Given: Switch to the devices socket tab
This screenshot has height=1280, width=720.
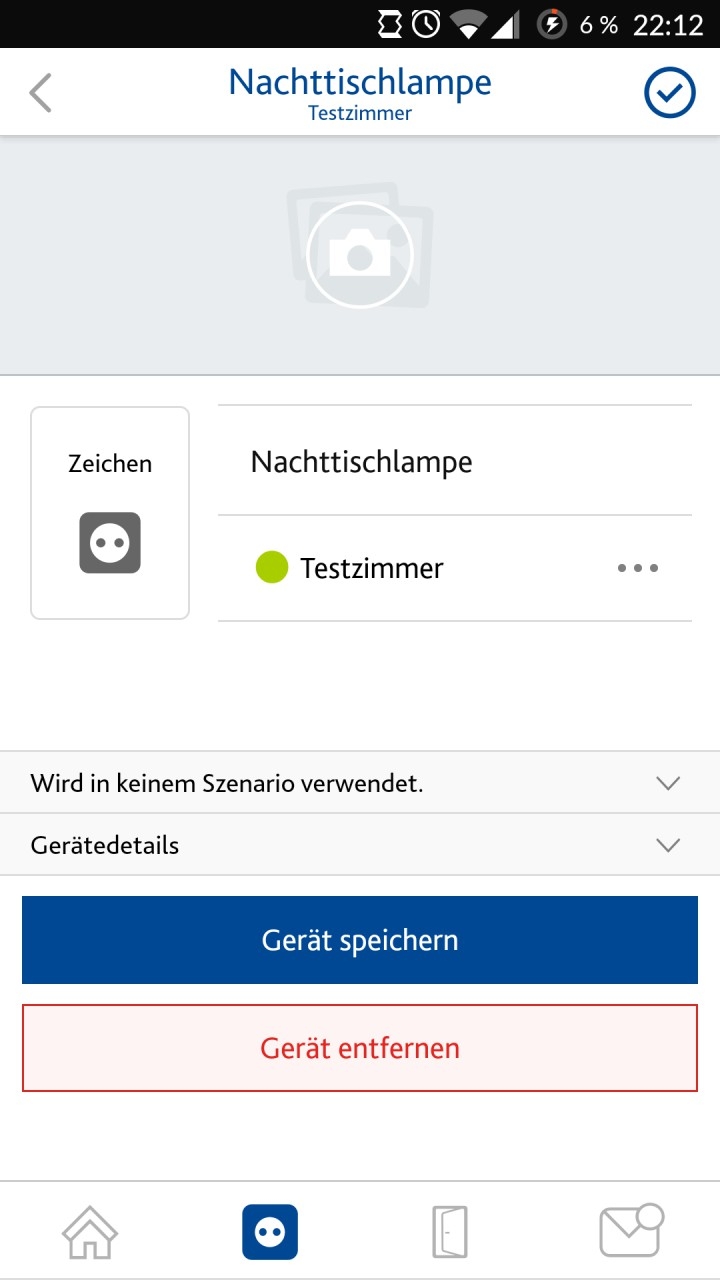Looking at the screenshot, I should (x=270, y=1232).
